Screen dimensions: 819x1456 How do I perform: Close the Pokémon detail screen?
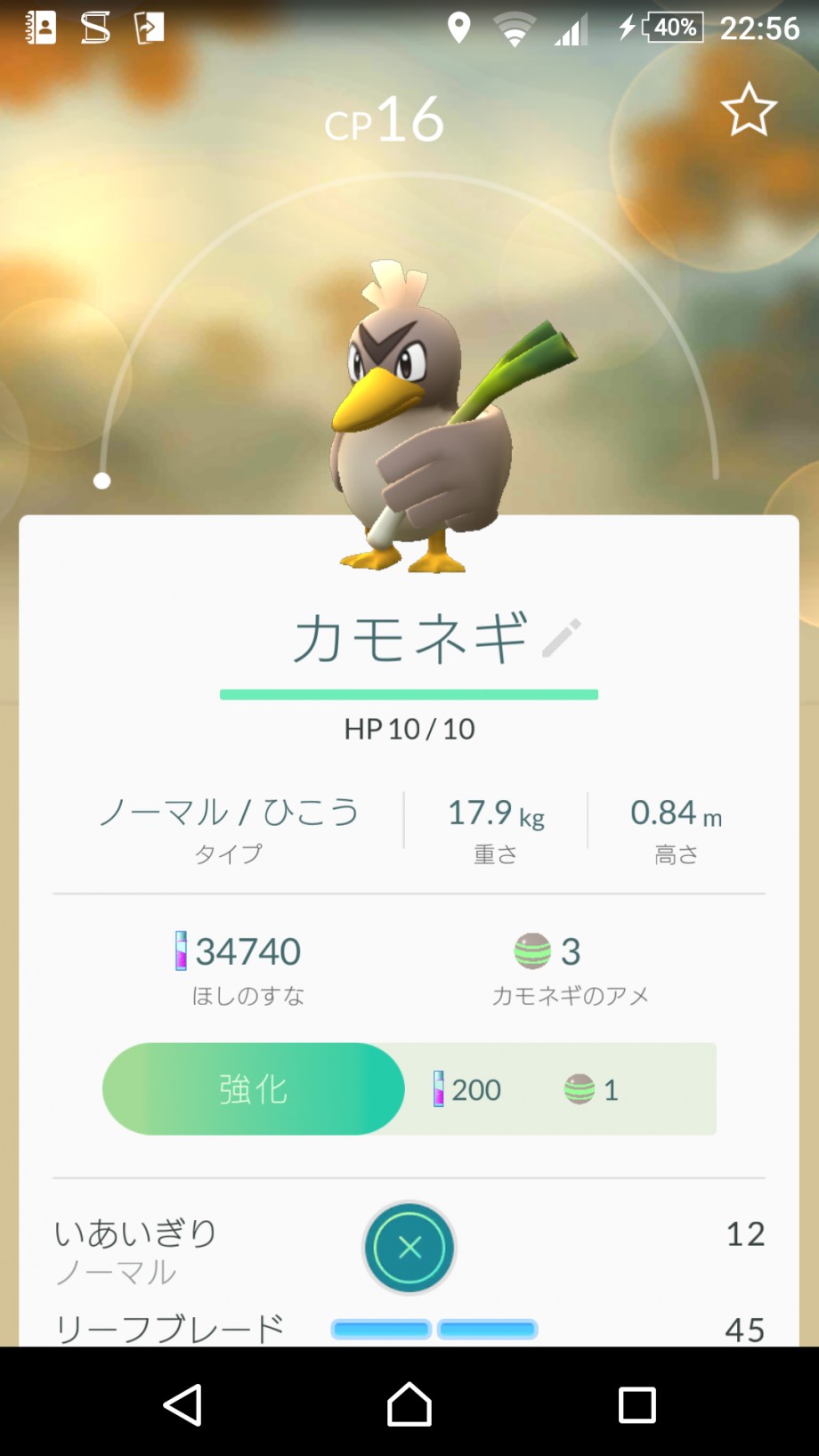pyautogui.click(x=409, y=1248)
